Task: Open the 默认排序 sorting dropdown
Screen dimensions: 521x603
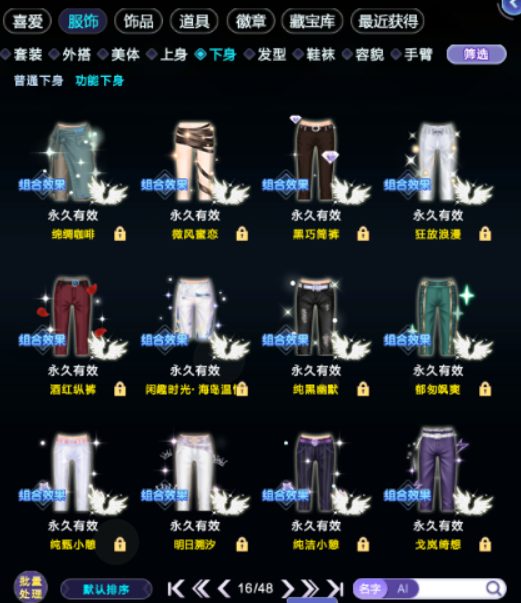Action: tap(106, 589)
